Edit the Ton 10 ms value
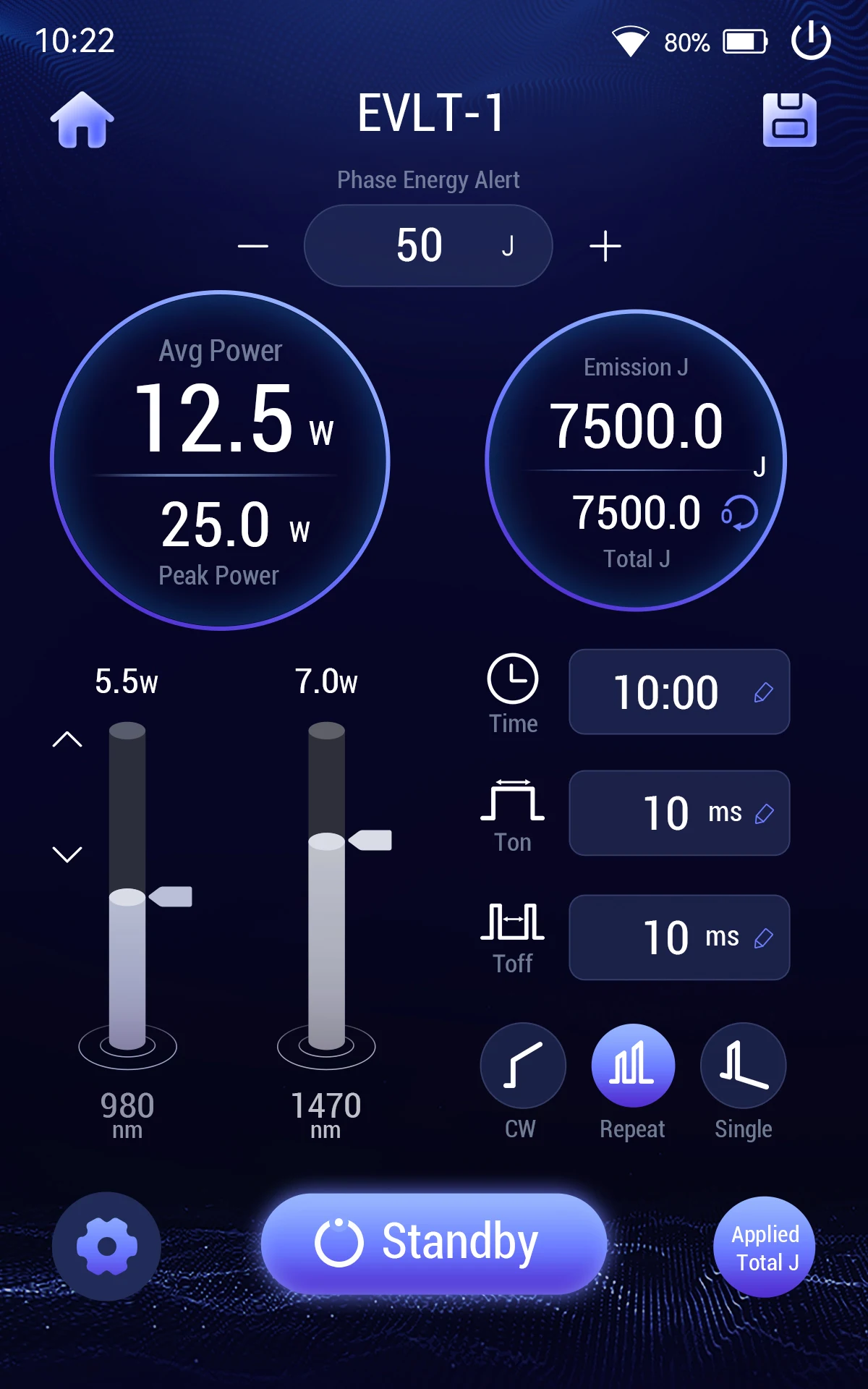 tap(679, 813)
